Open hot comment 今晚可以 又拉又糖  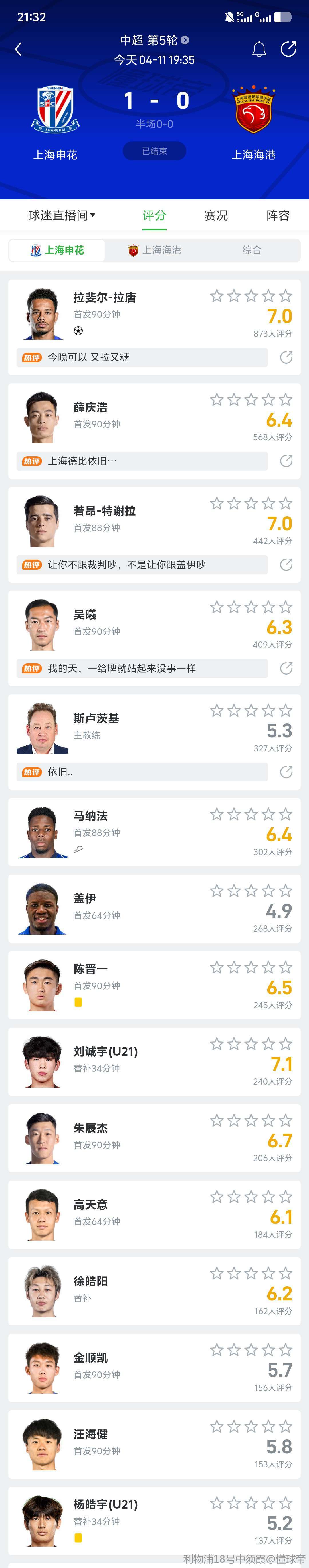point(142,357)
